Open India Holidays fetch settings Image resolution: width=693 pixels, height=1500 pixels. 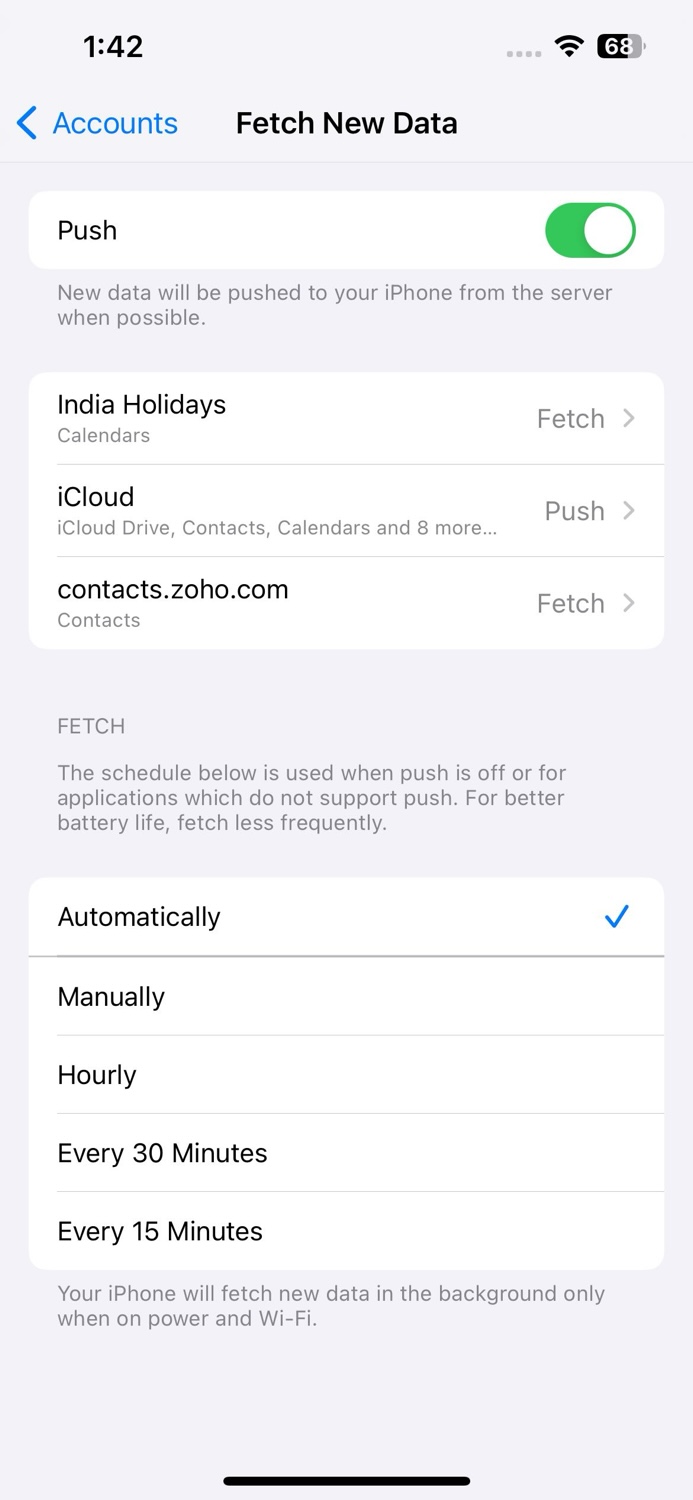[346, 418]
